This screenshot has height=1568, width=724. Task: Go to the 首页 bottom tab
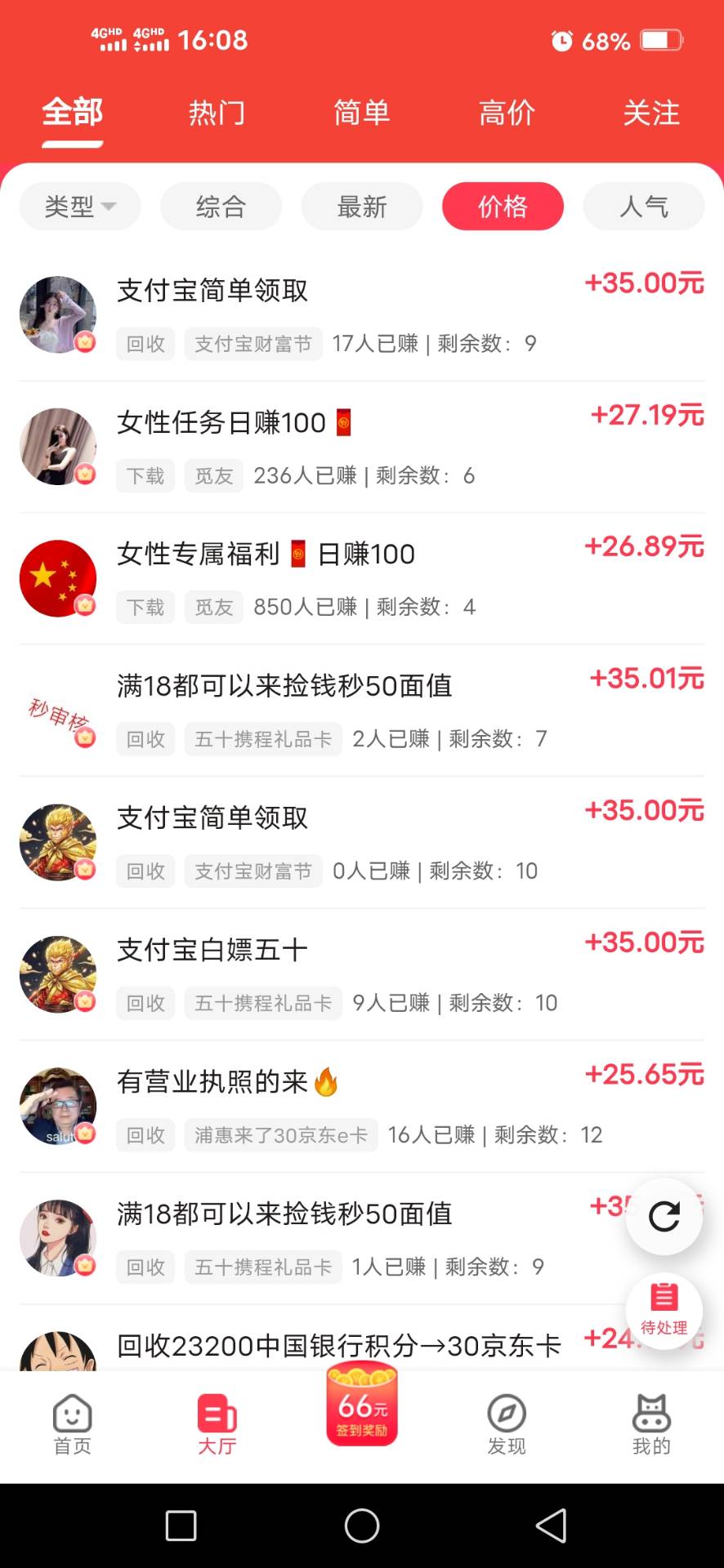click(73, 1424)
